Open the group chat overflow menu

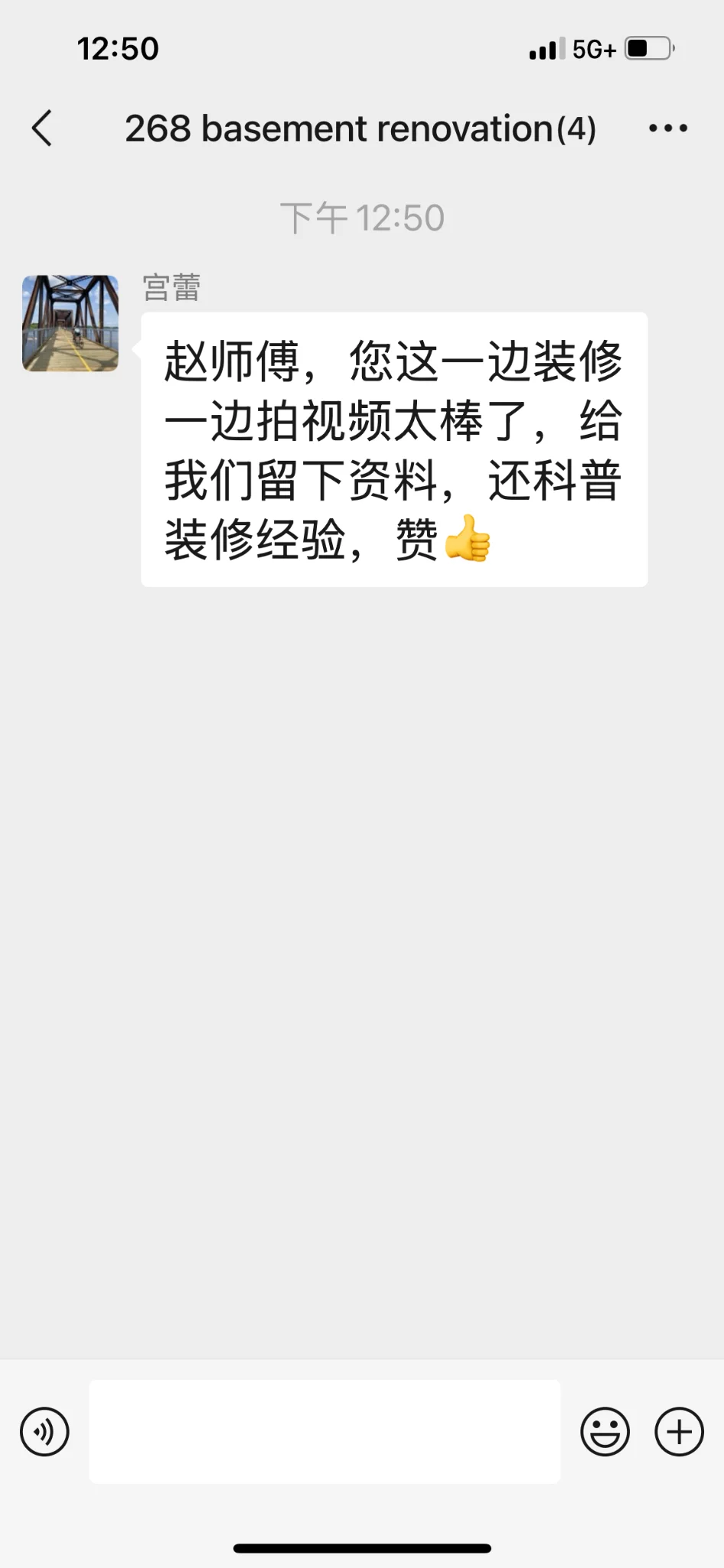click(x=667, y=129)
